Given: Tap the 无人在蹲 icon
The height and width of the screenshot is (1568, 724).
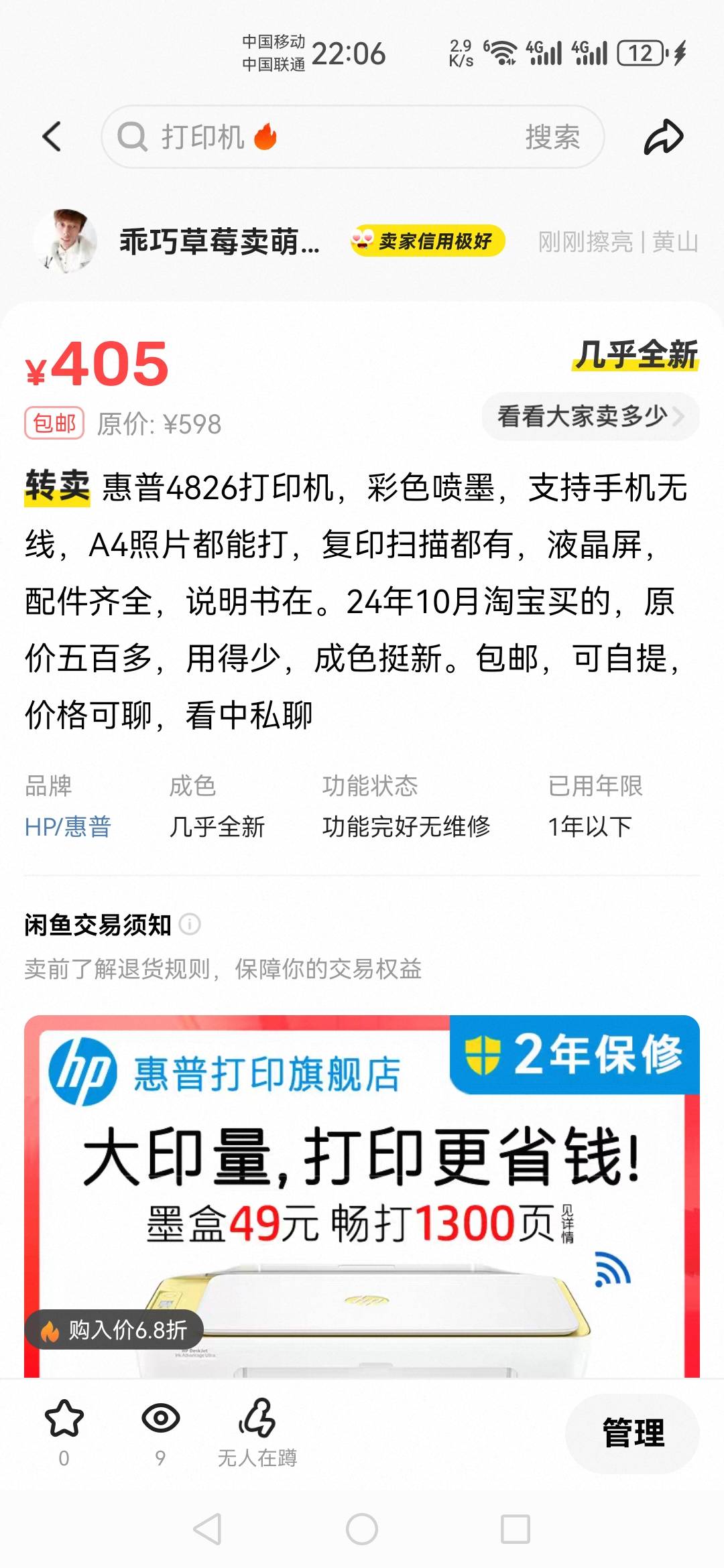Looking at the screenshot, I should [x=257, y=1419].
